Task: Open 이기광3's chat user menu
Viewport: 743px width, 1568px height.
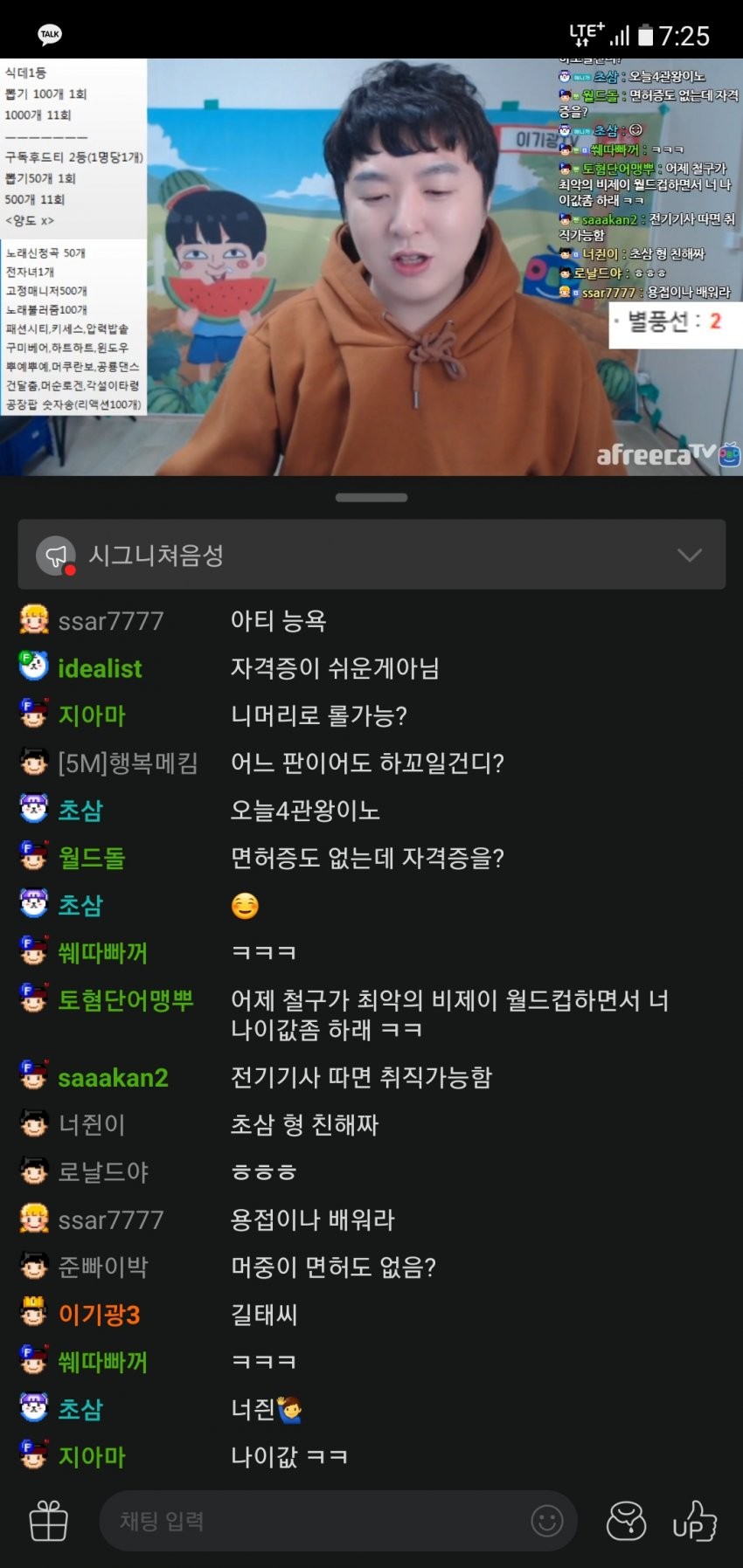Action: (x=98, y=1315)
